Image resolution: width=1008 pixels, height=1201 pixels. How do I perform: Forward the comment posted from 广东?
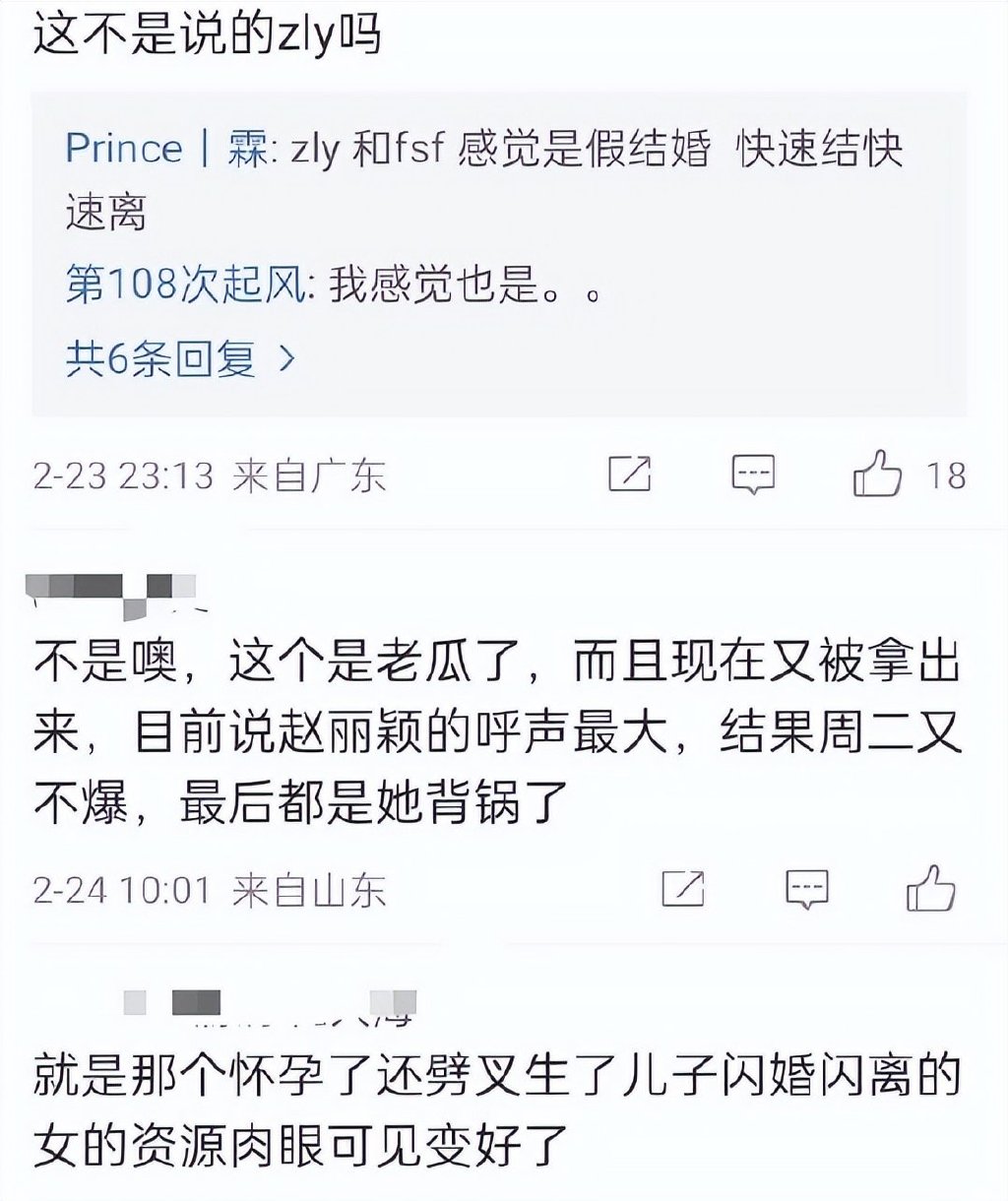coord(630,475)
